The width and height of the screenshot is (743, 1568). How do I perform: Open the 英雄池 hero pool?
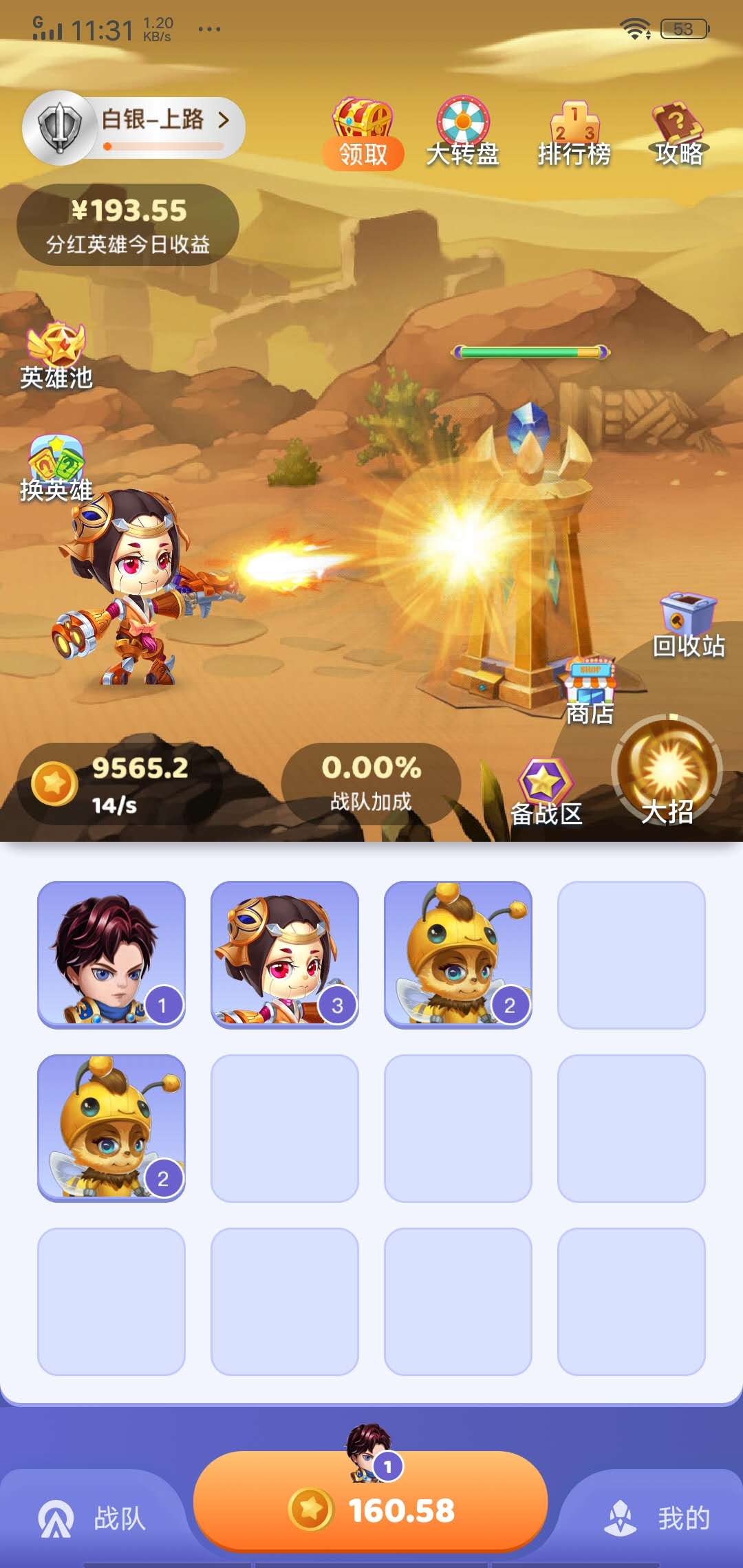pos(56,356)
